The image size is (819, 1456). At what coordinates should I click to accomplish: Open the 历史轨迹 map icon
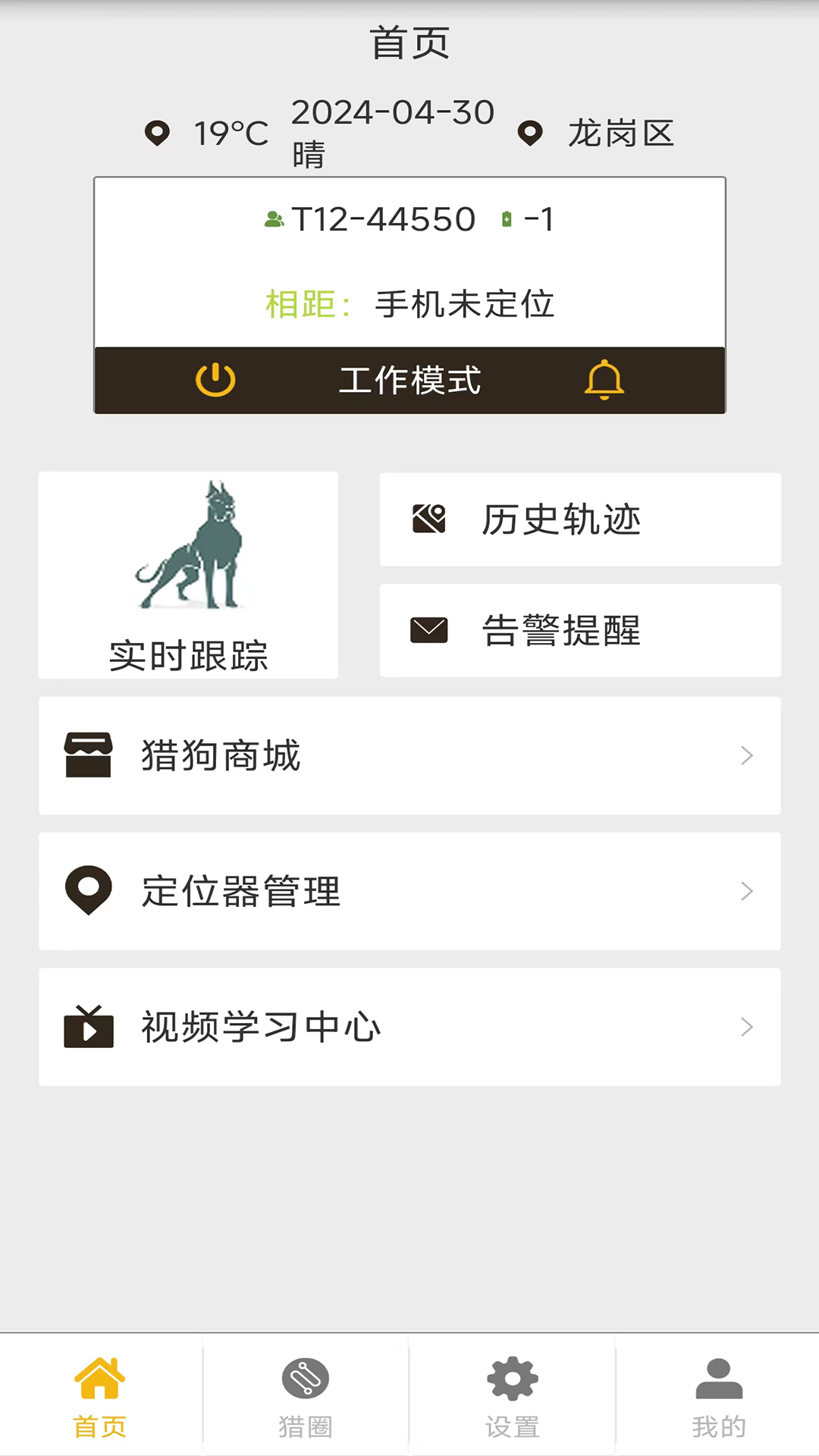429,519
